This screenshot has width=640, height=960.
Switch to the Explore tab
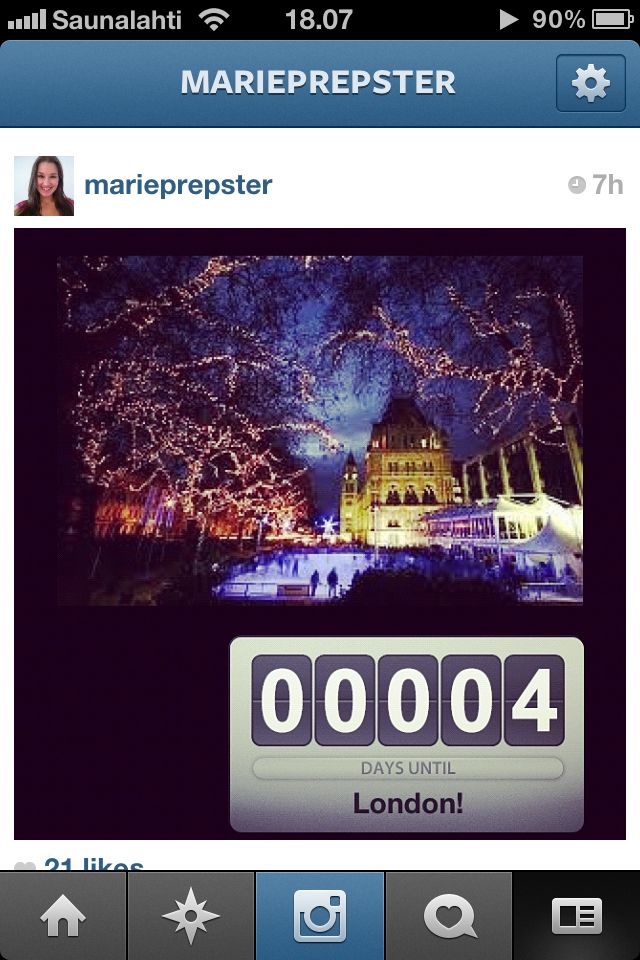(191, 916)
